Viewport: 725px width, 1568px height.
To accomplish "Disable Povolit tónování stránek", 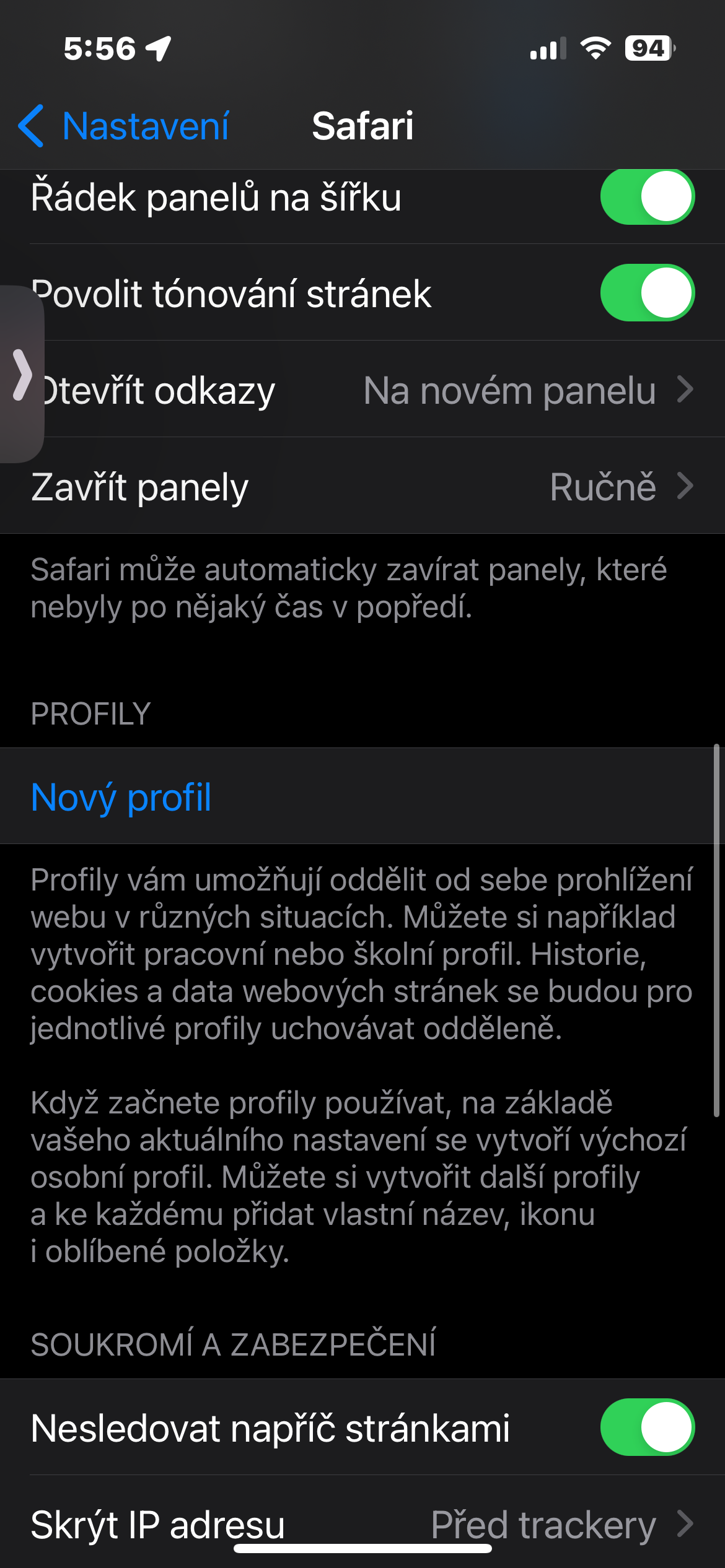I will (x=647, y=293).
